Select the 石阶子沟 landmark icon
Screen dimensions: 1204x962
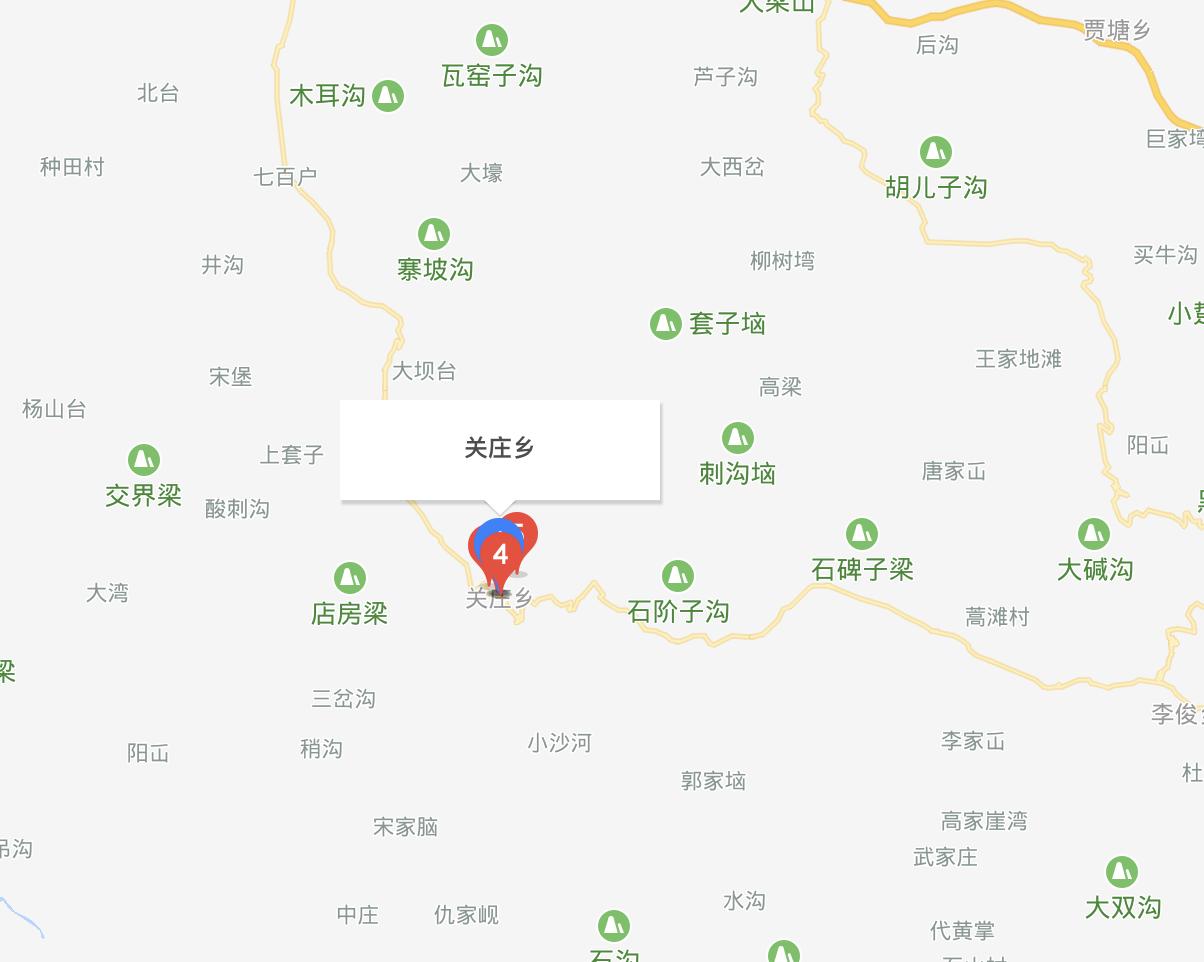click(x=677, y=576)
